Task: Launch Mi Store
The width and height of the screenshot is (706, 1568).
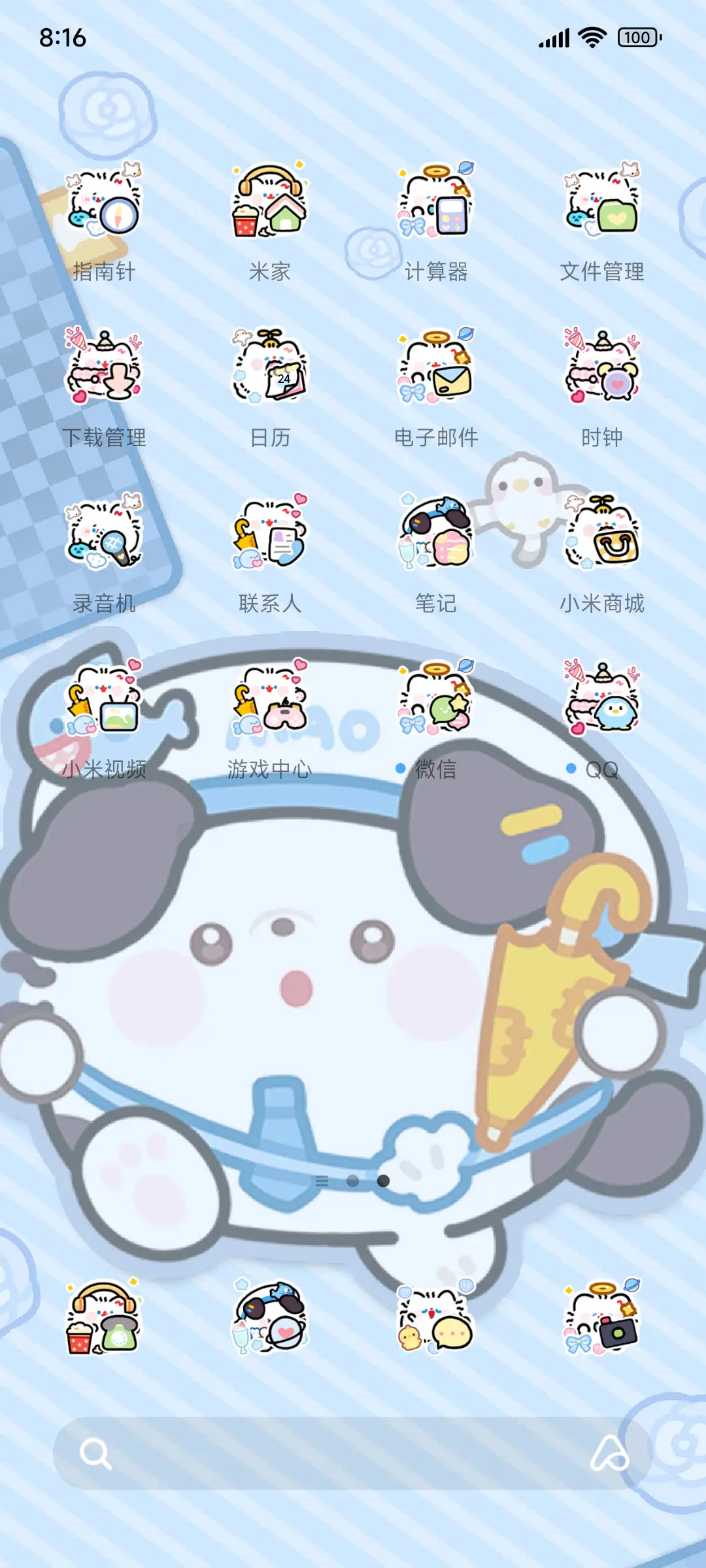Action: (x=601, y=536)
